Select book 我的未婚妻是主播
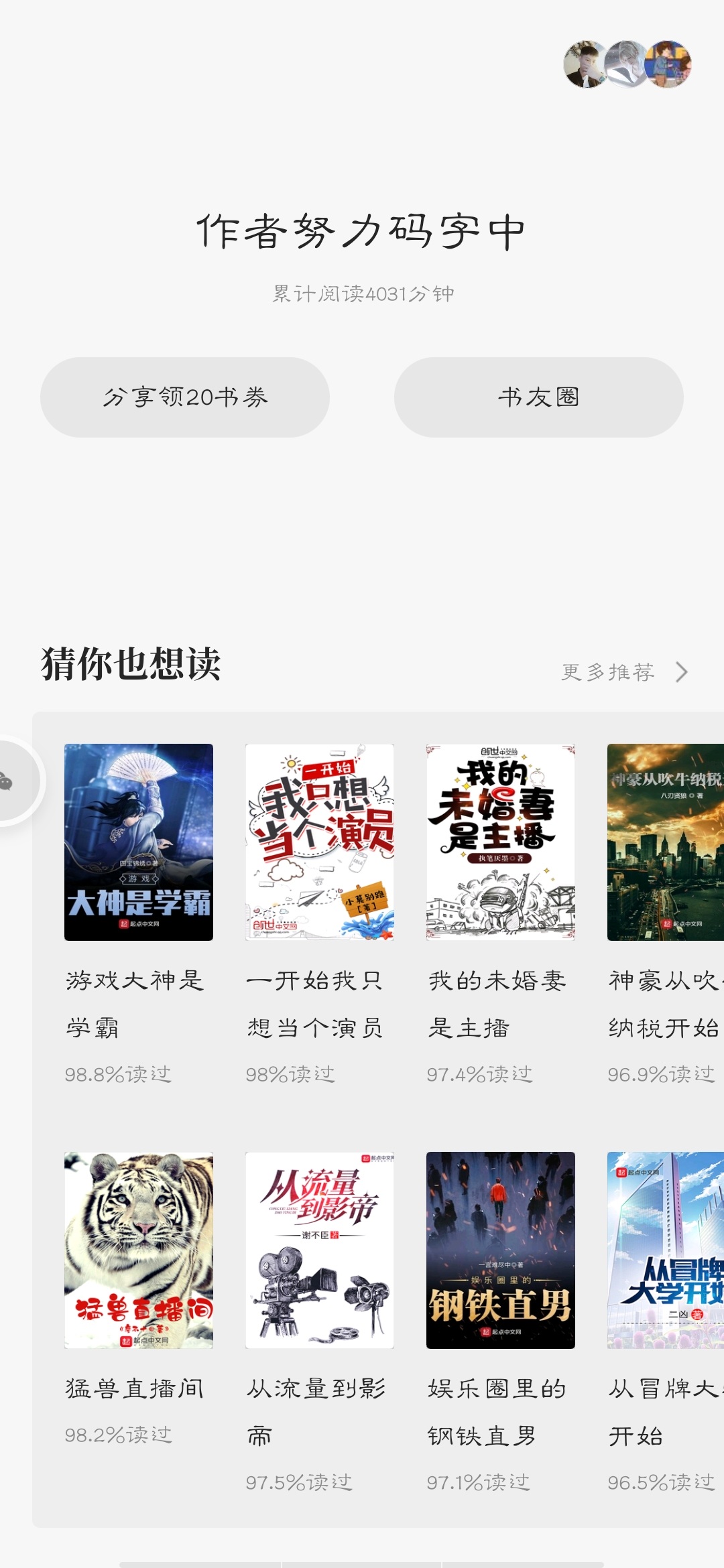The image size is (724, 1568). (x=501, y=842)
